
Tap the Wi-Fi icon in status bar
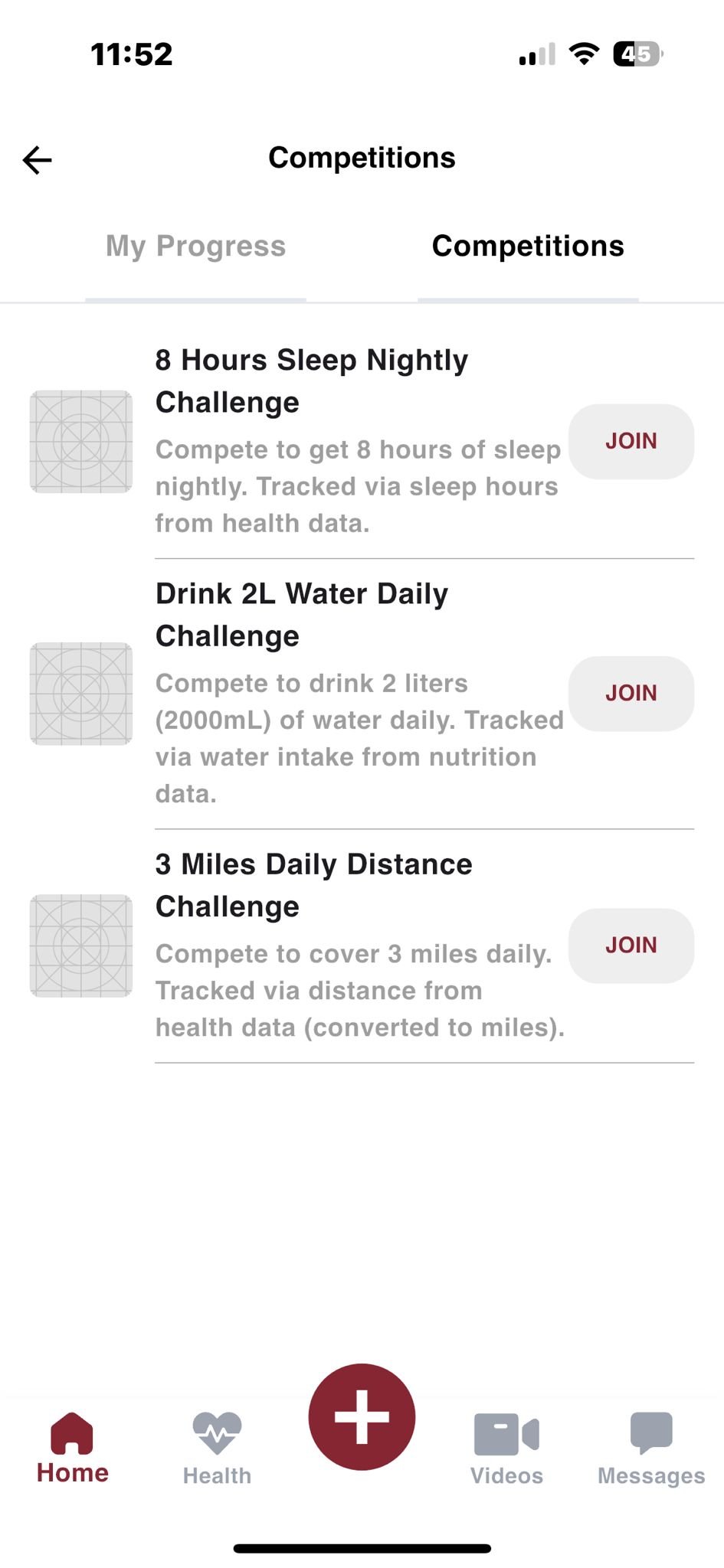pos(584,54)
